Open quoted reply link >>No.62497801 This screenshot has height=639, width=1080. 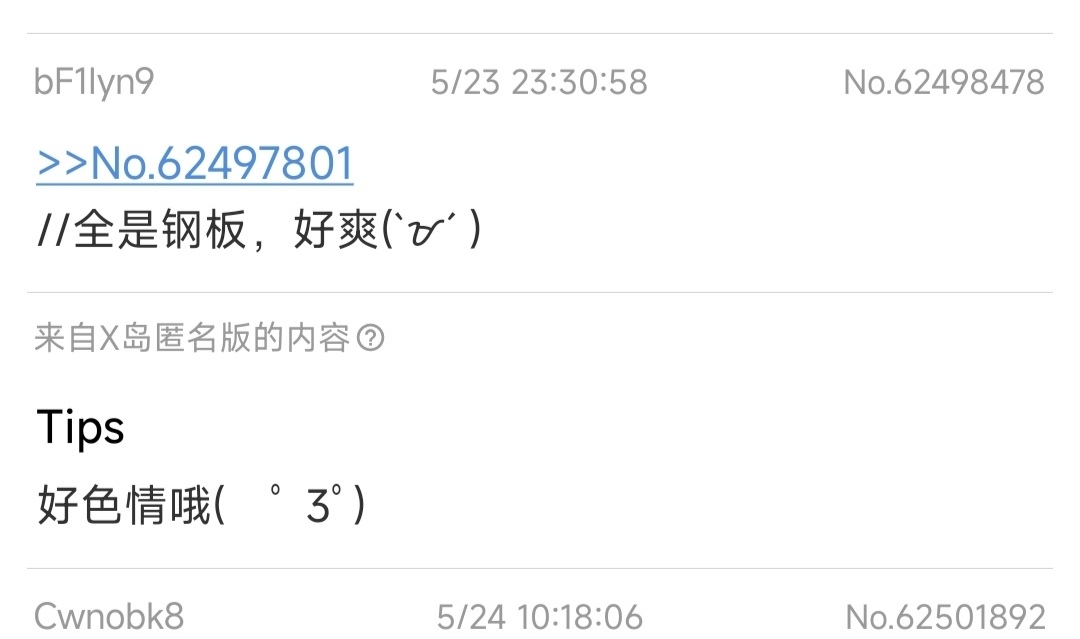(195, 164)
